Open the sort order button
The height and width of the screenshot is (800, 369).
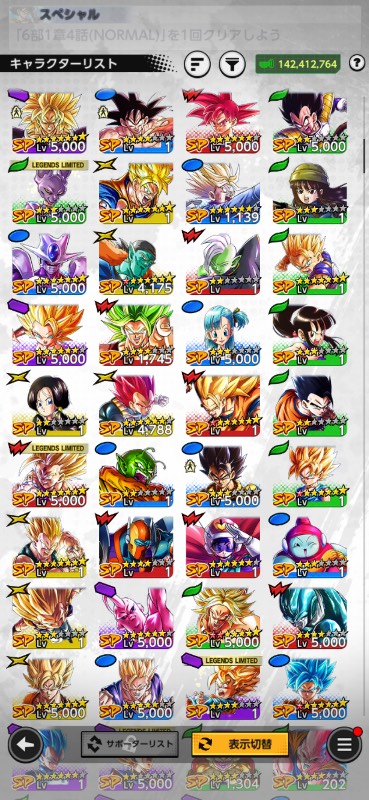[197, 64]
